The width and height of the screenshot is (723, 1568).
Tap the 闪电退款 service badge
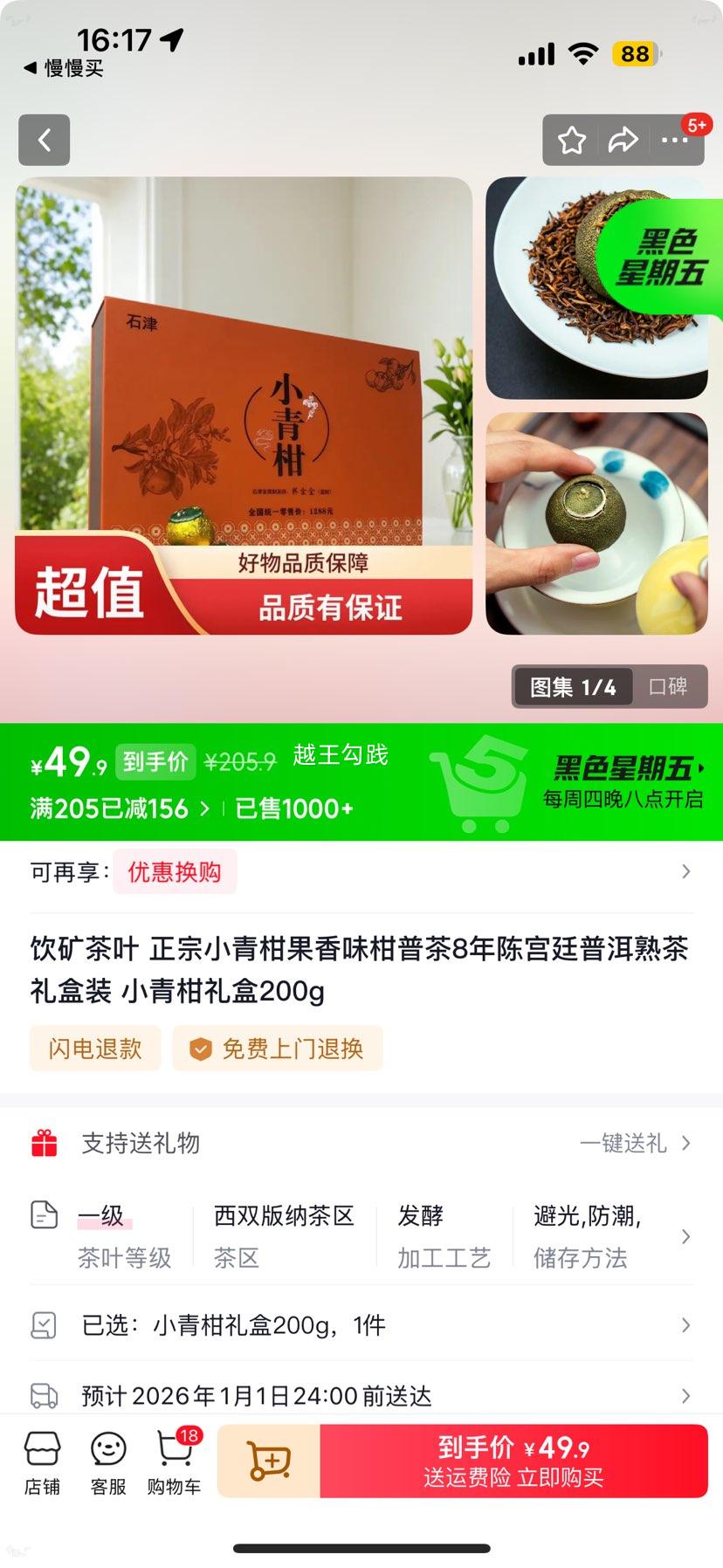coord(95,1049)
